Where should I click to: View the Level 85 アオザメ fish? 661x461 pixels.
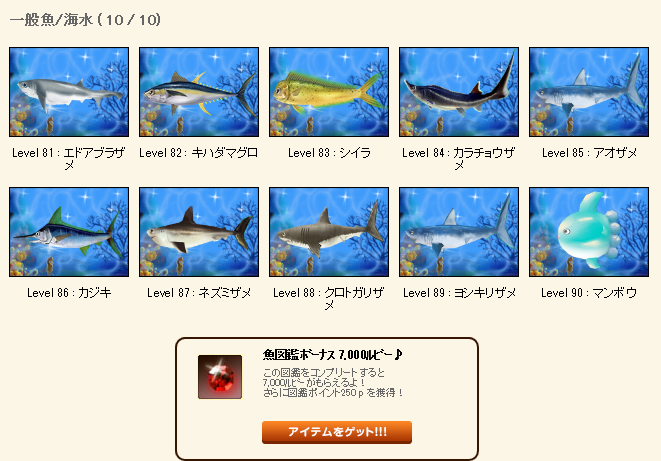tap(589, 92)
